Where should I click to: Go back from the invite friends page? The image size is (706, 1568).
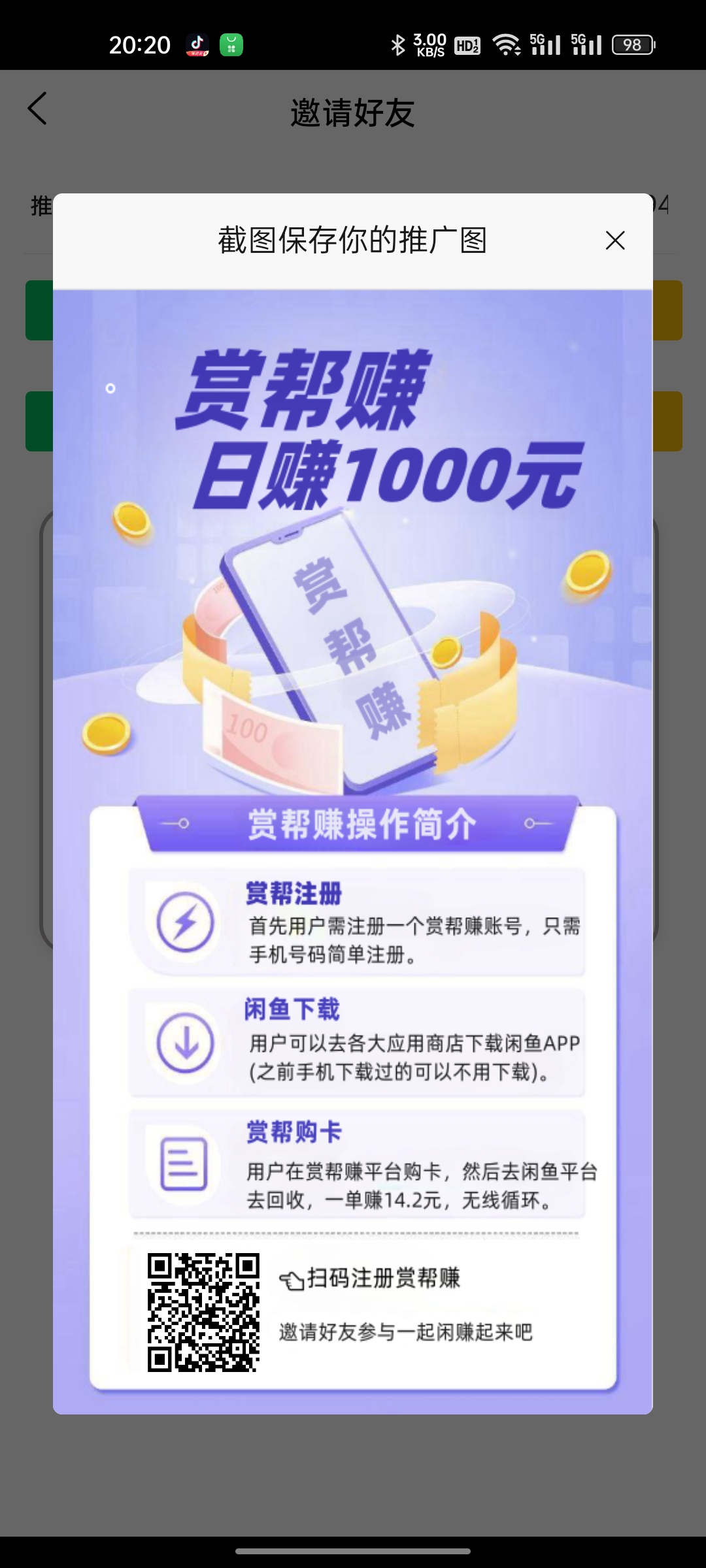37,108
